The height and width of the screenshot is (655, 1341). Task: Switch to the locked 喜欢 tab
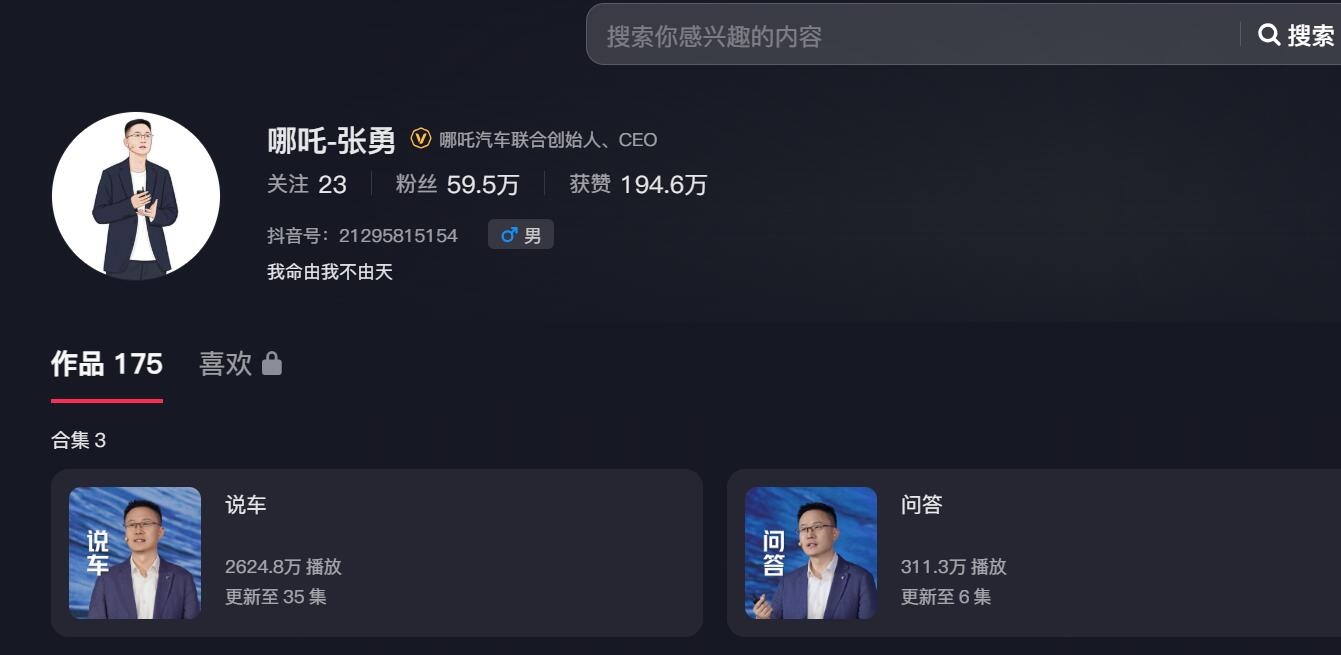point(240,364)
